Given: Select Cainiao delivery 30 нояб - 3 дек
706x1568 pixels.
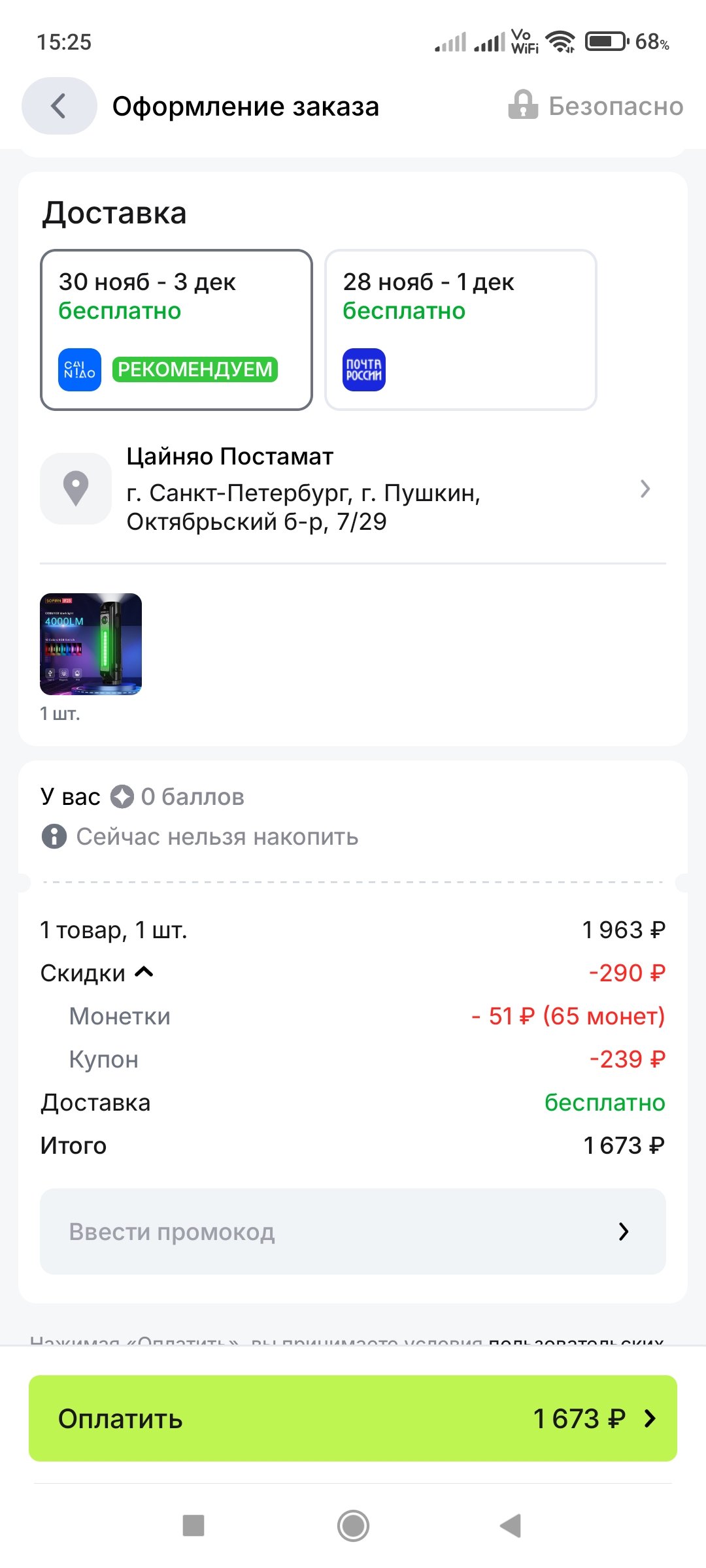Looking at the screenshot, I should pyautogui.click(x=176, y=329).
